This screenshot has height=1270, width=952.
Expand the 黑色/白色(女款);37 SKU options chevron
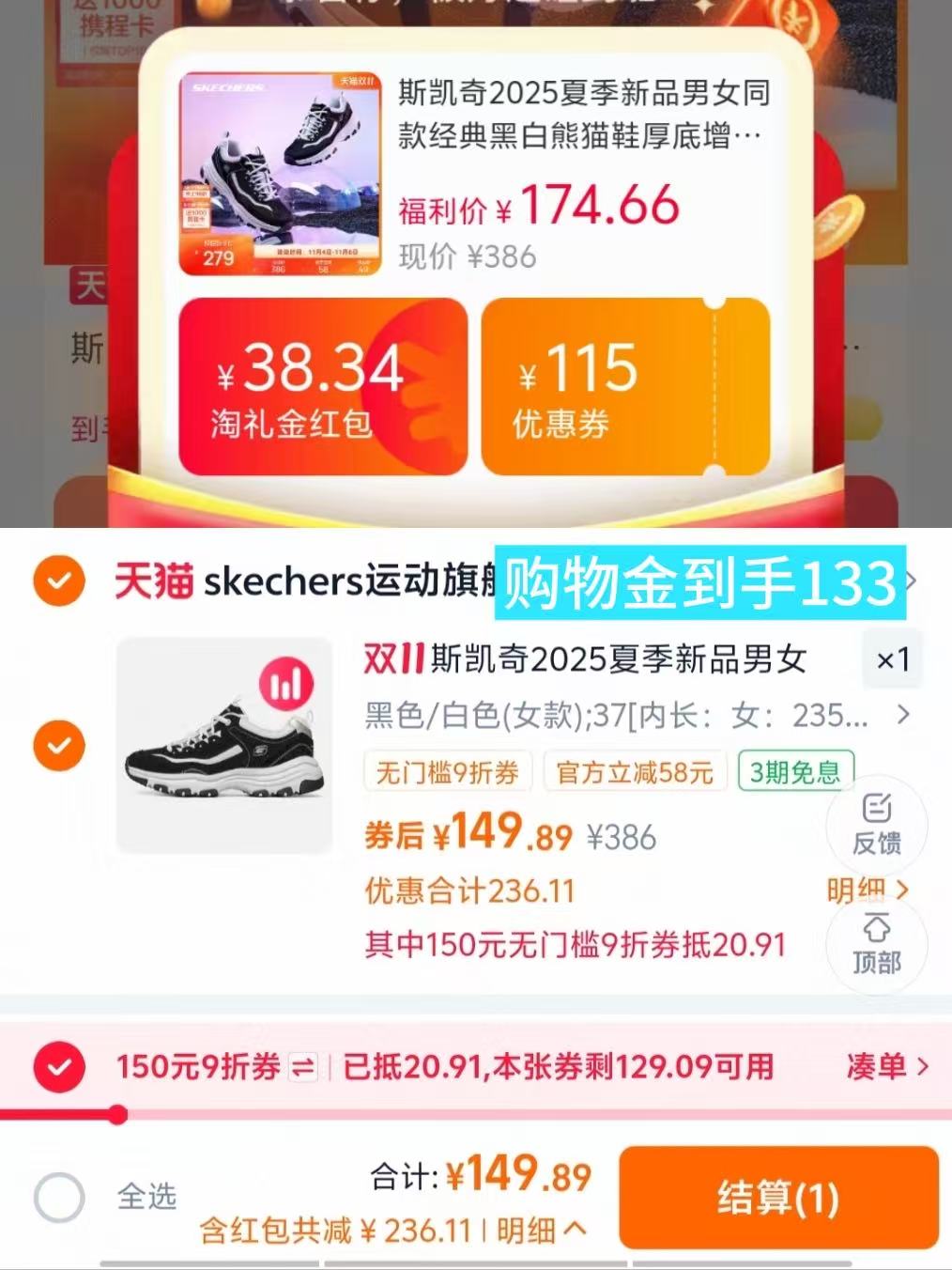coord(903,716)
